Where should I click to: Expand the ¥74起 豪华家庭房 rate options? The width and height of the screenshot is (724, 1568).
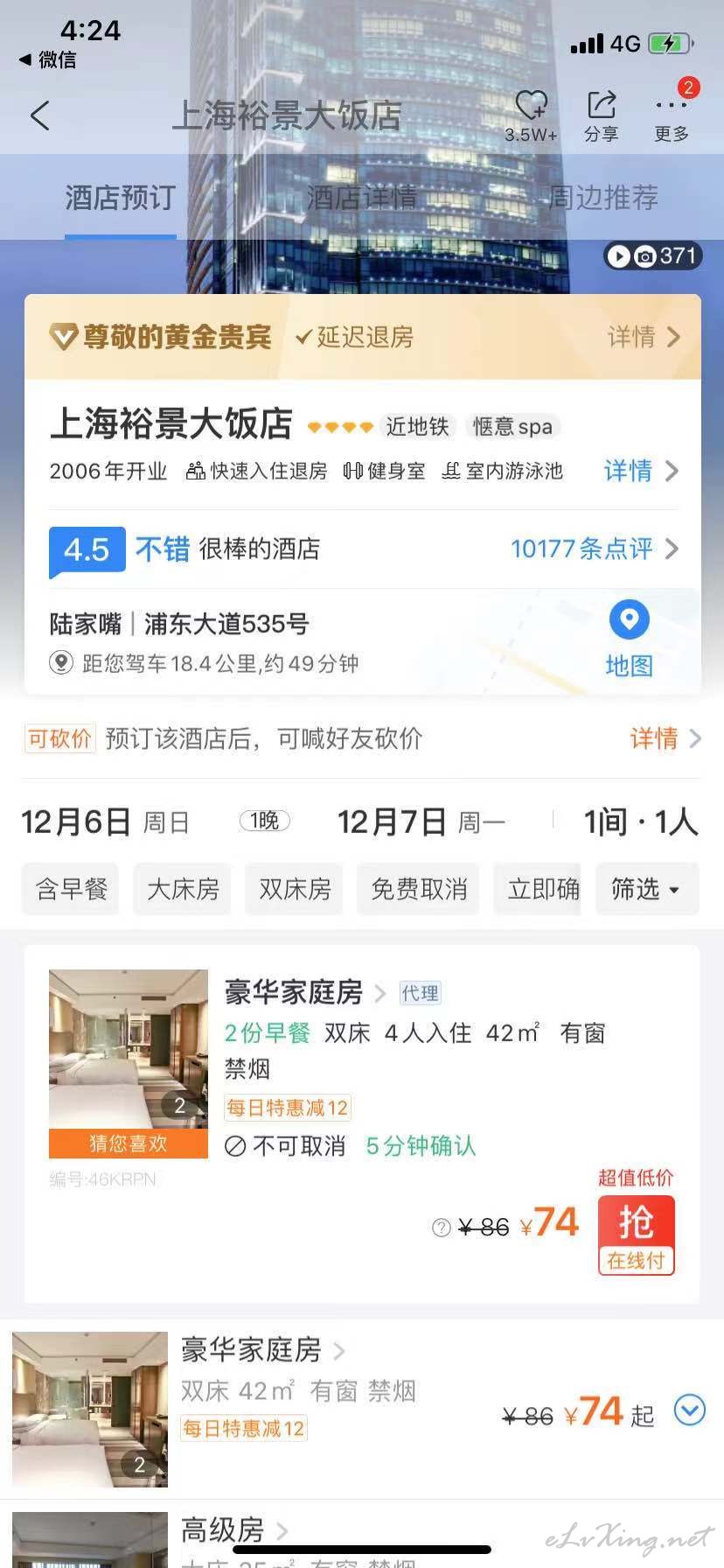click(690, 1410)
